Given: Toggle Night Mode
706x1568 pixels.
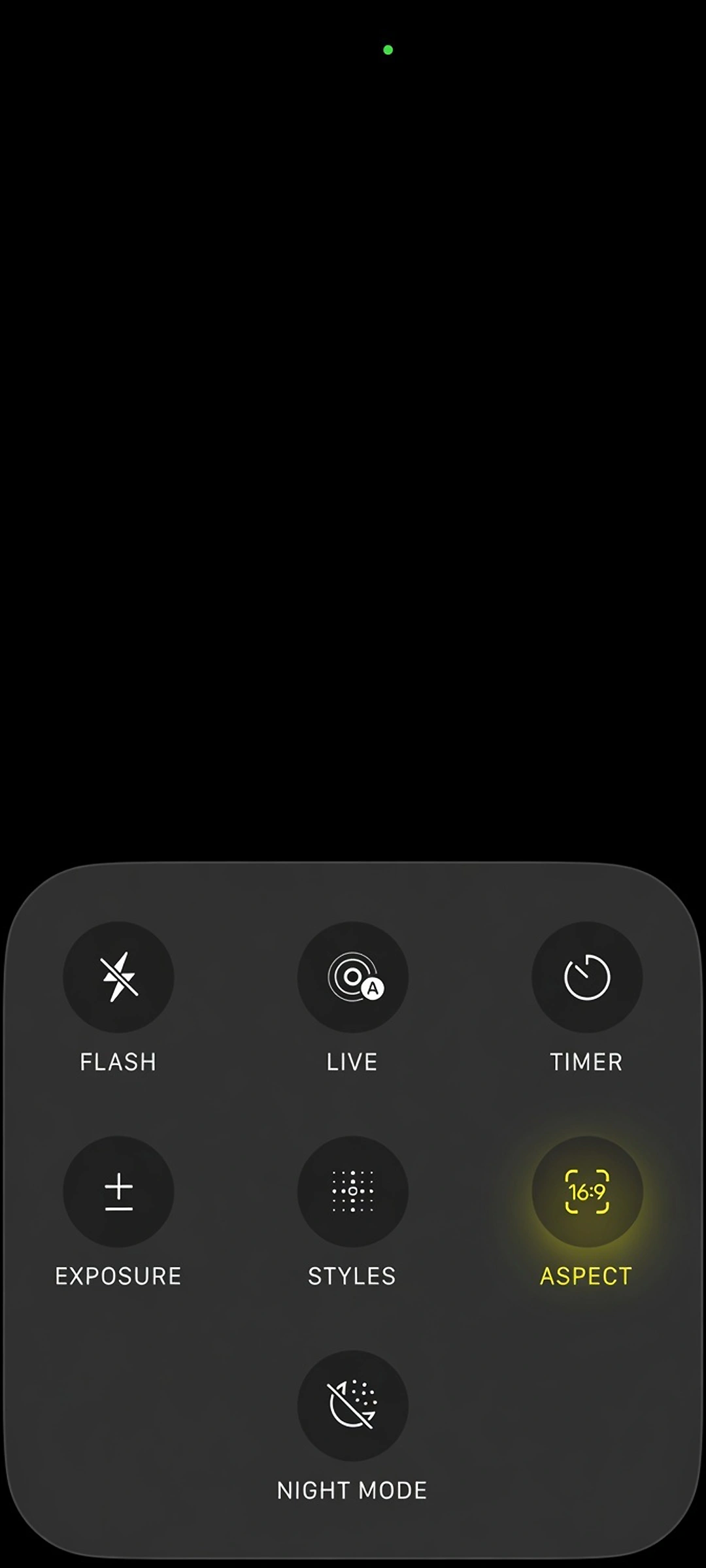Looking at the screenshot, I should (x=353, y=1405).
